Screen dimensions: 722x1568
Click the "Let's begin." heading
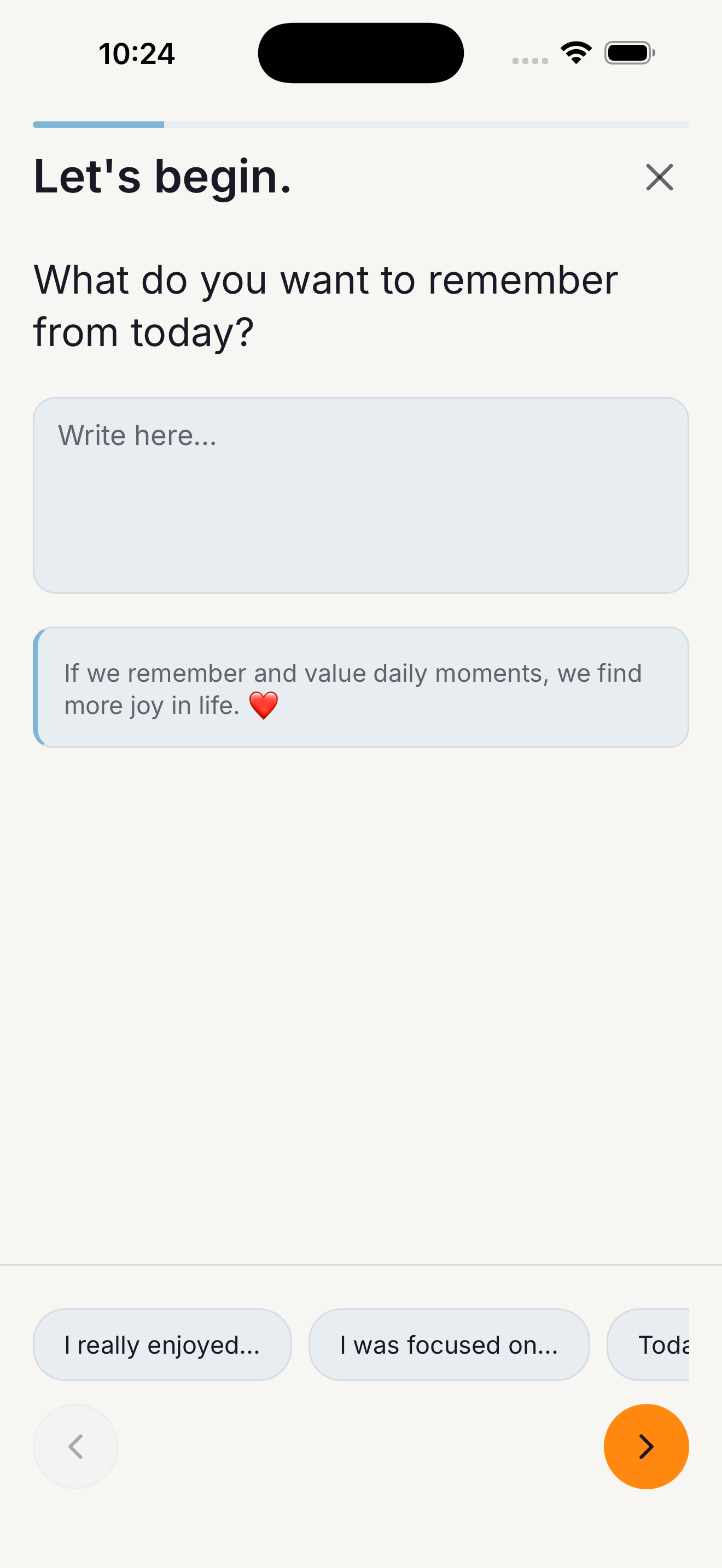pyautogui.click(x=161, y=177)
